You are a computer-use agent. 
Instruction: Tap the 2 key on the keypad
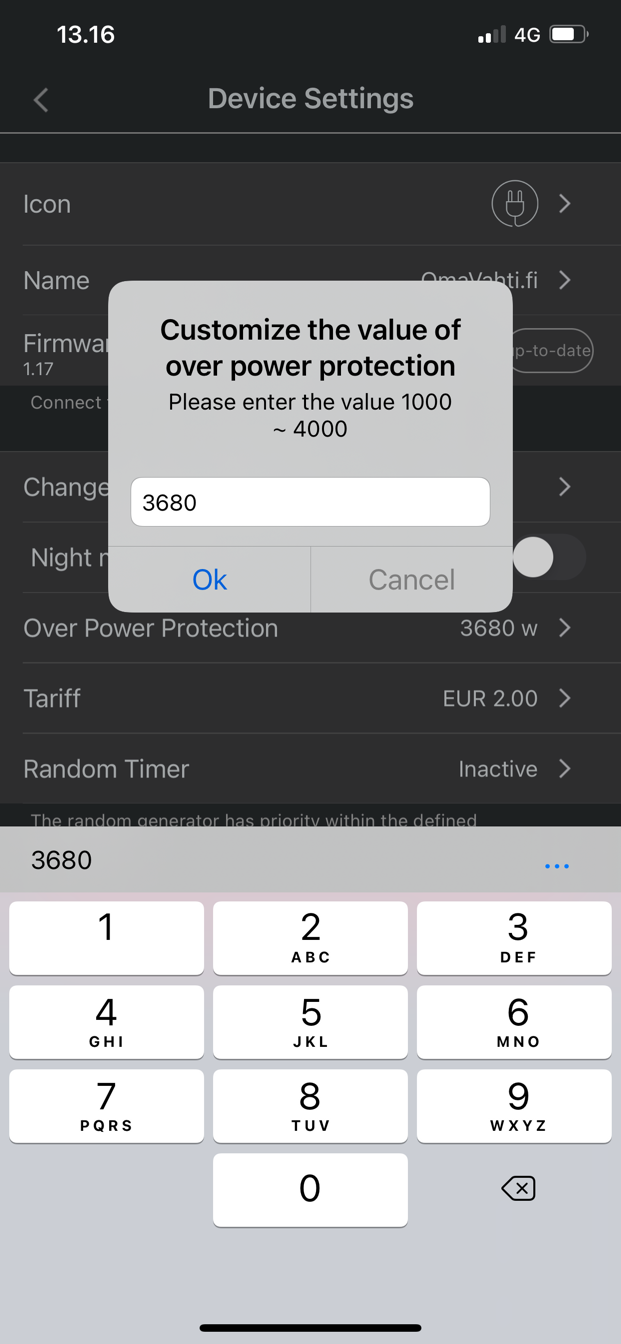click(x=310, y=938)
